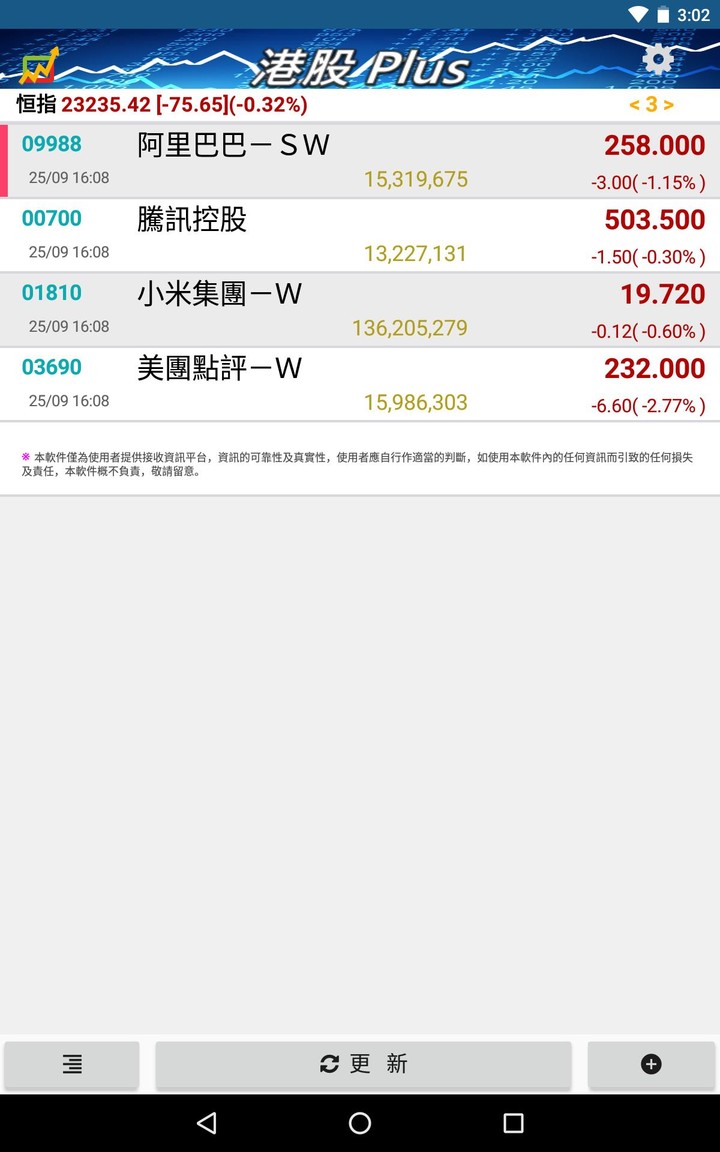Tap the 港股Plus chart logo icon
This screenshot has width=720, height=1152.
tap(38, 63)
